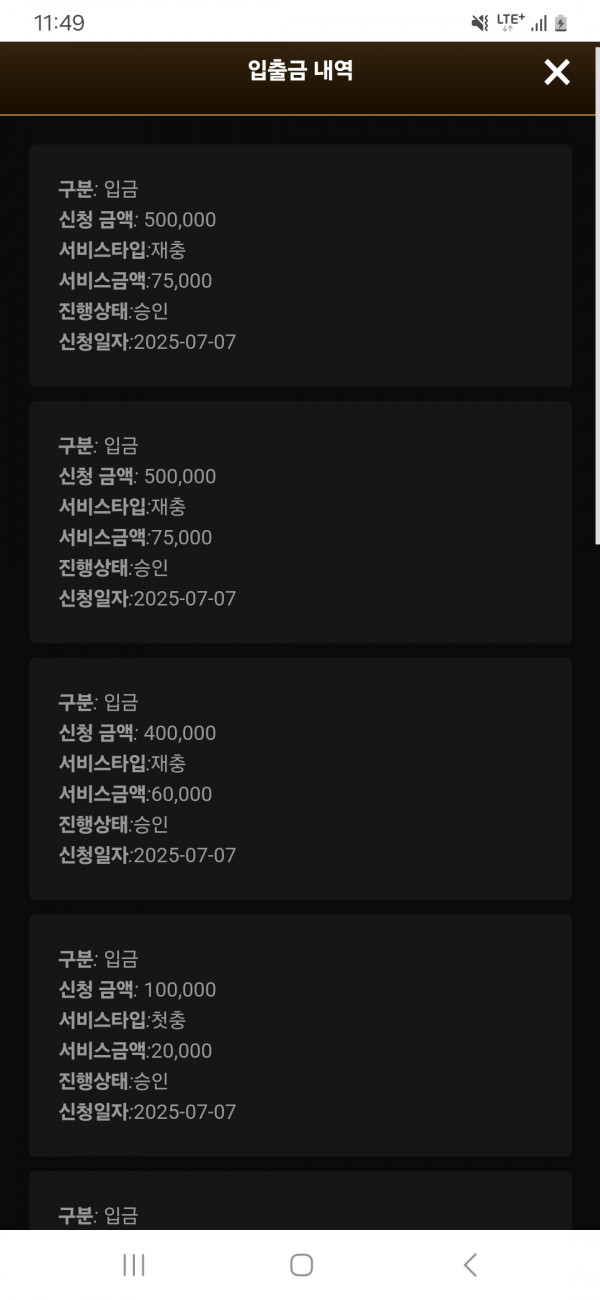Open the recent apps view
The width and height of the screenshot is (600, 1300).
click(134, 1265)
